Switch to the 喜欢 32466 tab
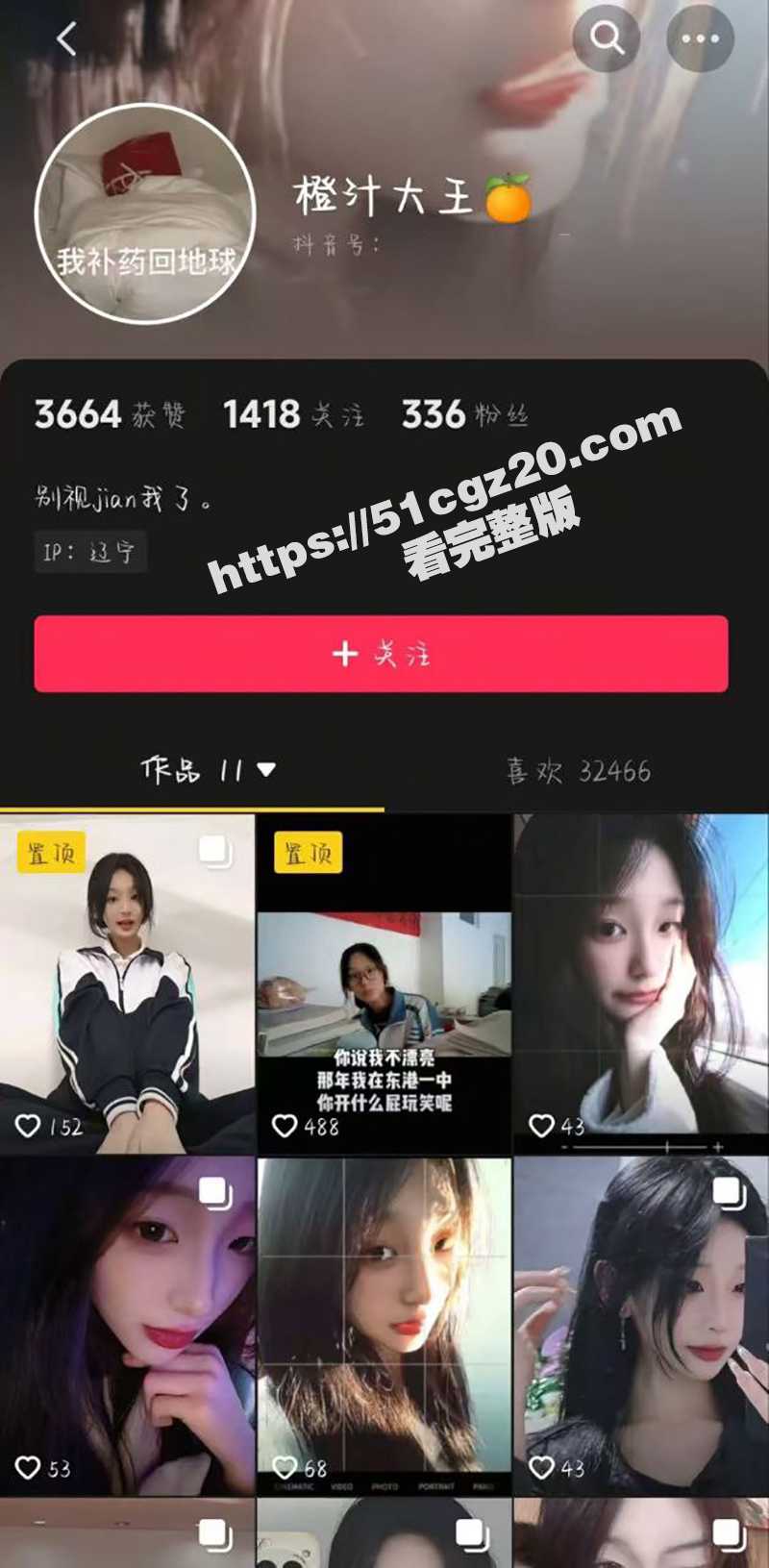This screenshot has width=769, height=1568. pyautogui.click(x=578, y=771)
